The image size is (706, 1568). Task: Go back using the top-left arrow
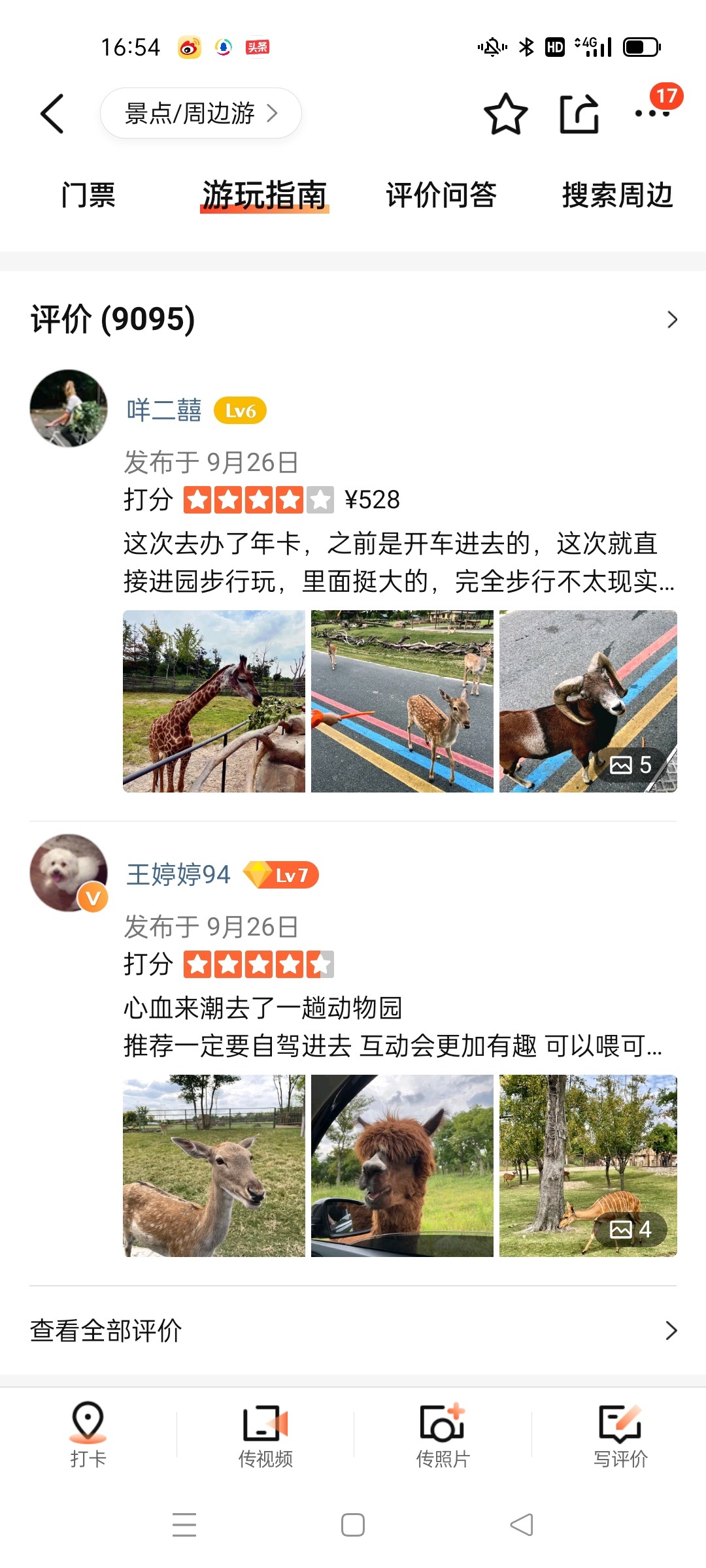52,114
